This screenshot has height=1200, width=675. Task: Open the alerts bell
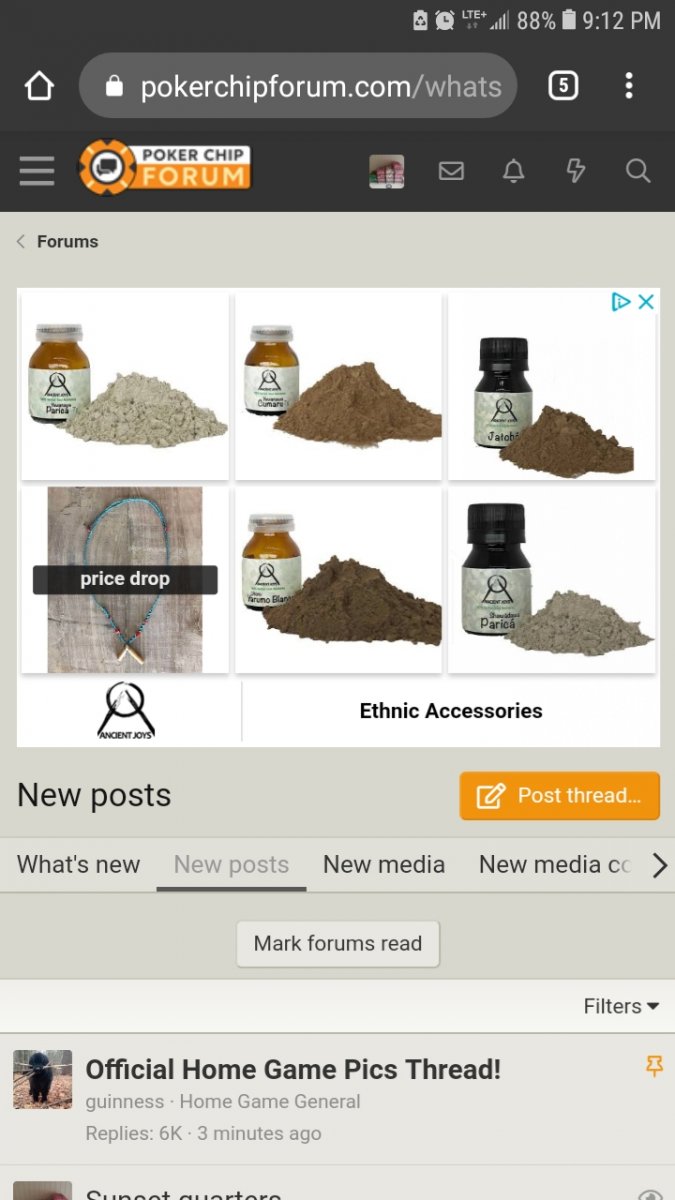point(513,171)
